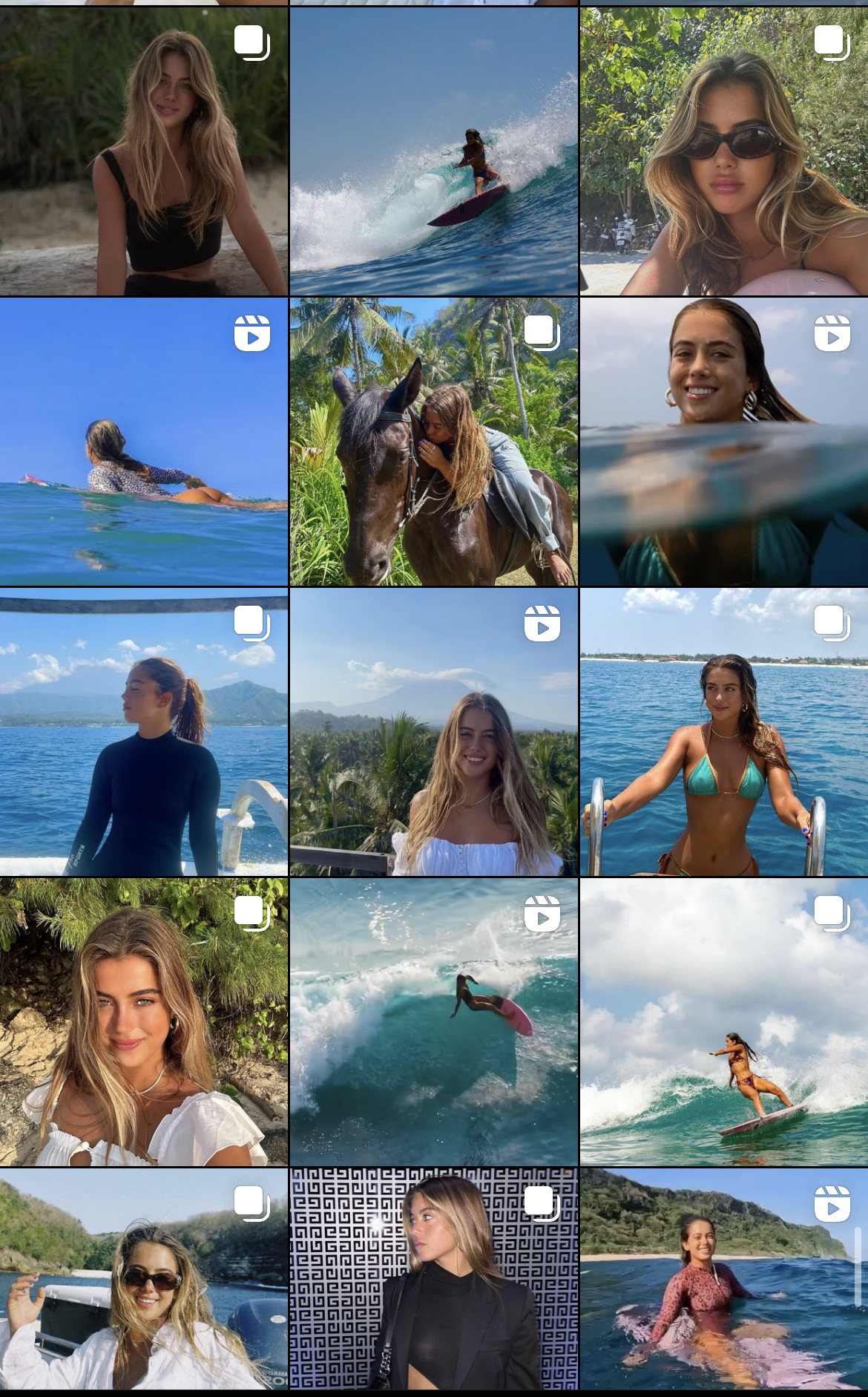Open the close-up portrait in white blouse

(143, 1023)
